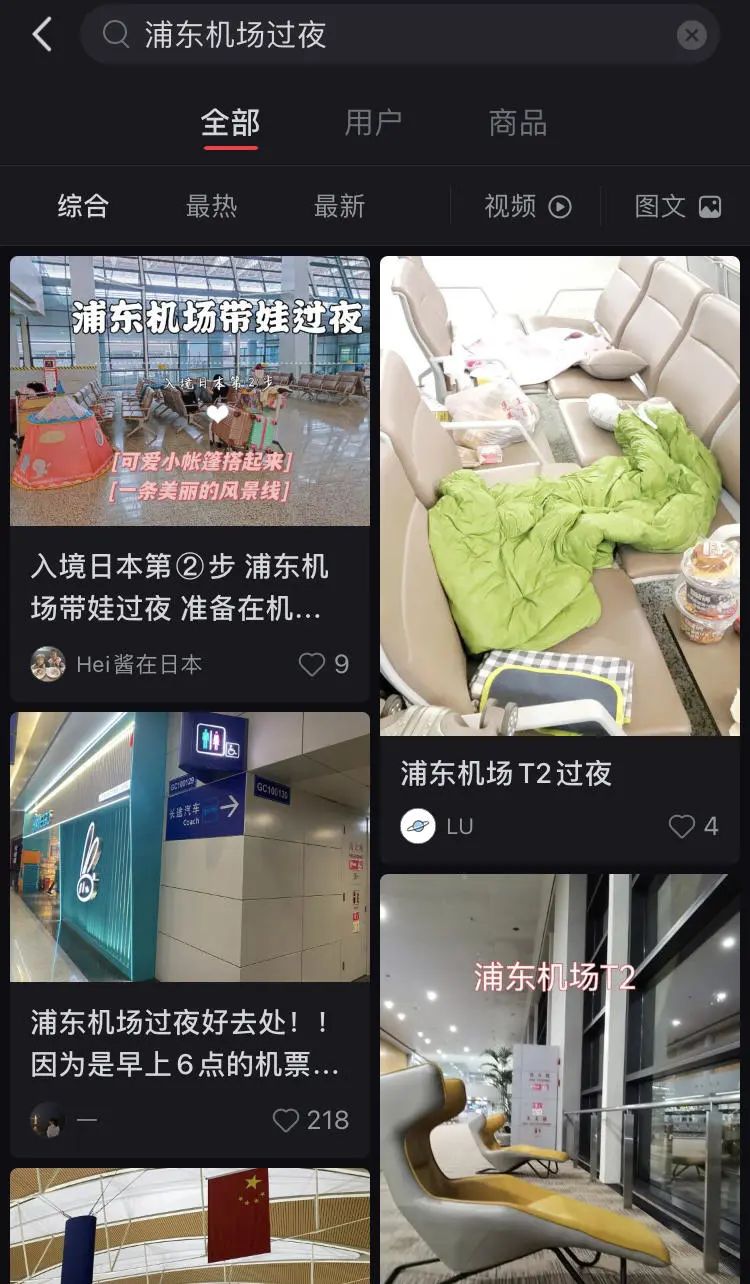
Task: Go back using the top-left arrow
Action: 41,35
